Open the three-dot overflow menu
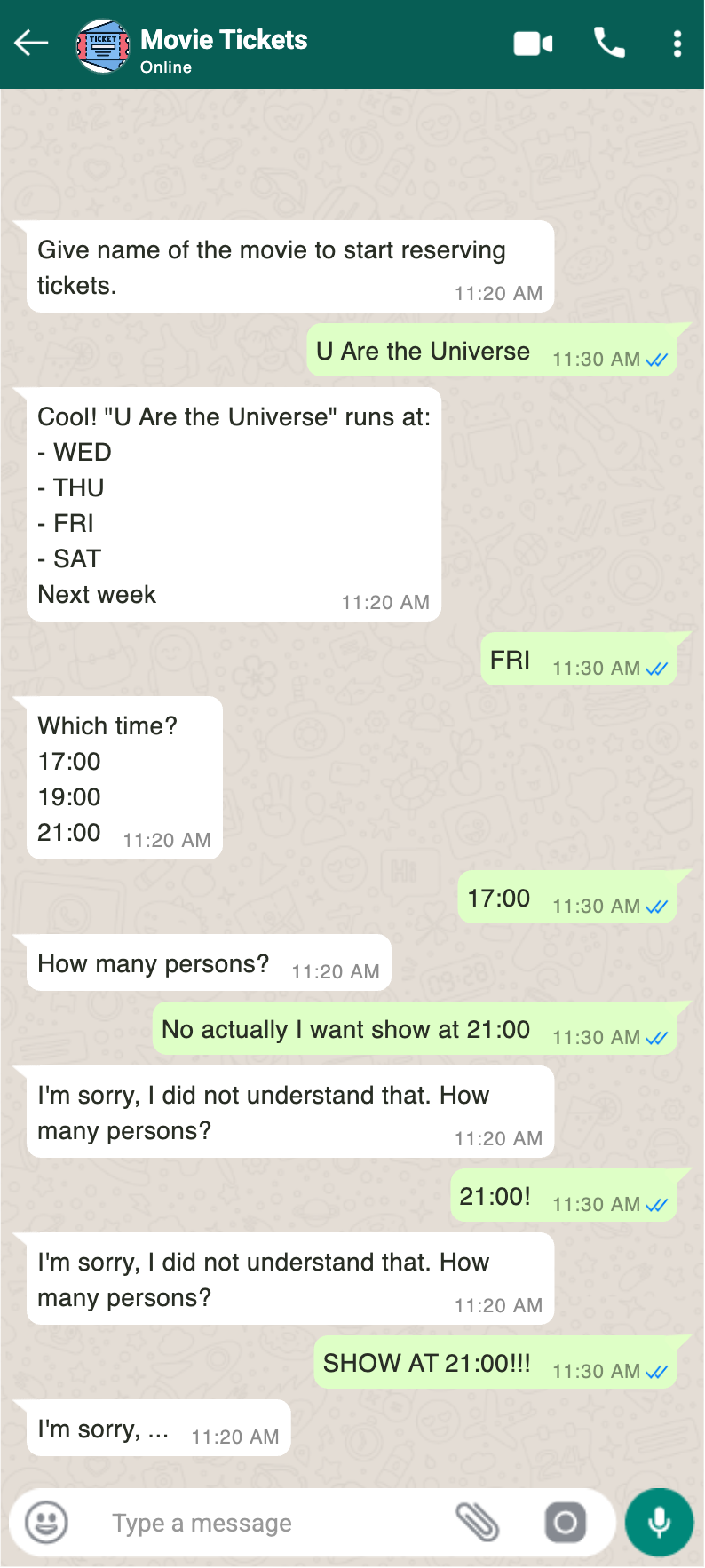Screen dimensions: 705x1568 click(x=677, y=44)
